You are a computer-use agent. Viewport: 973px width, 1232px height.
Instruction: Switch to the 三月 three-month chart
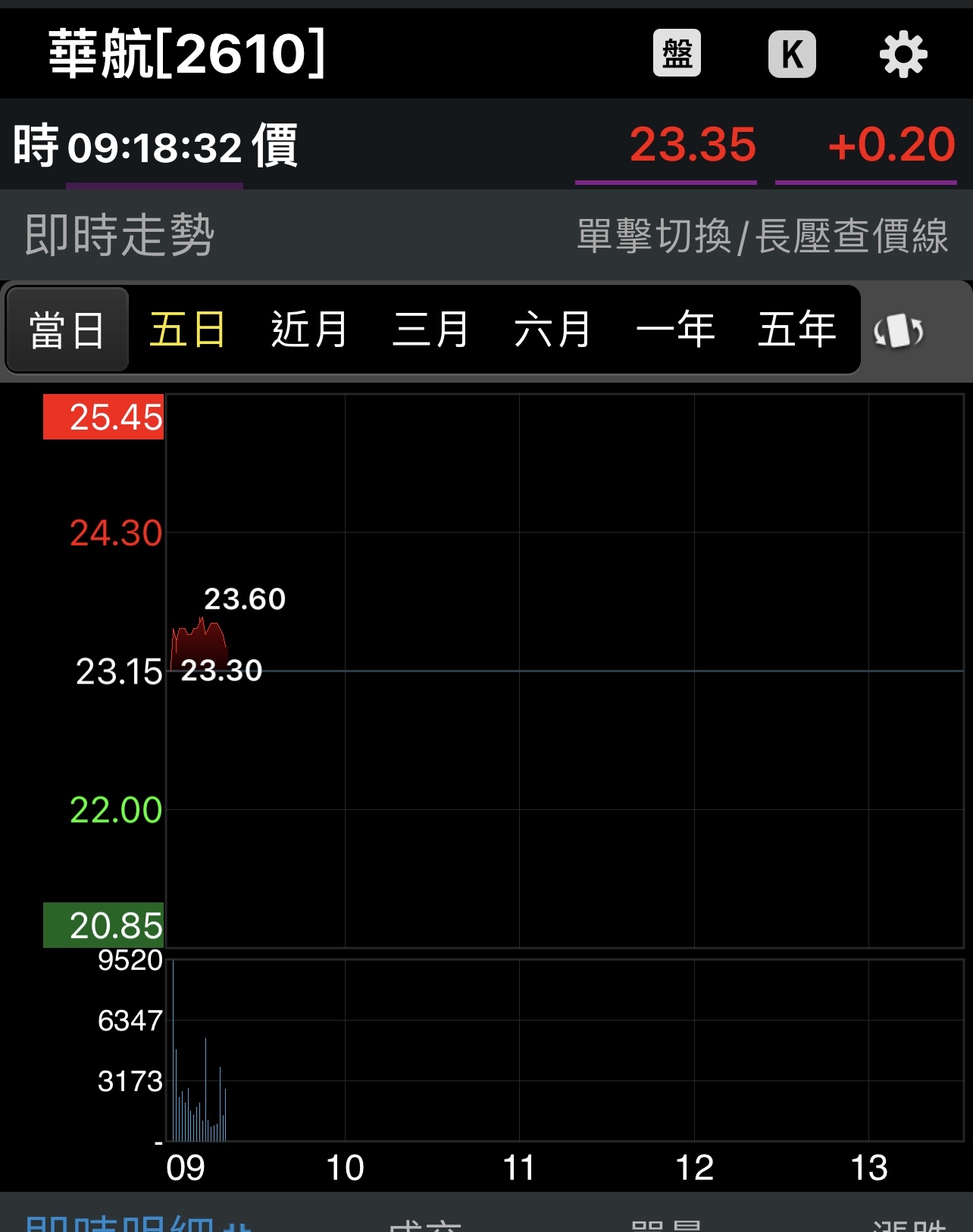431,330
